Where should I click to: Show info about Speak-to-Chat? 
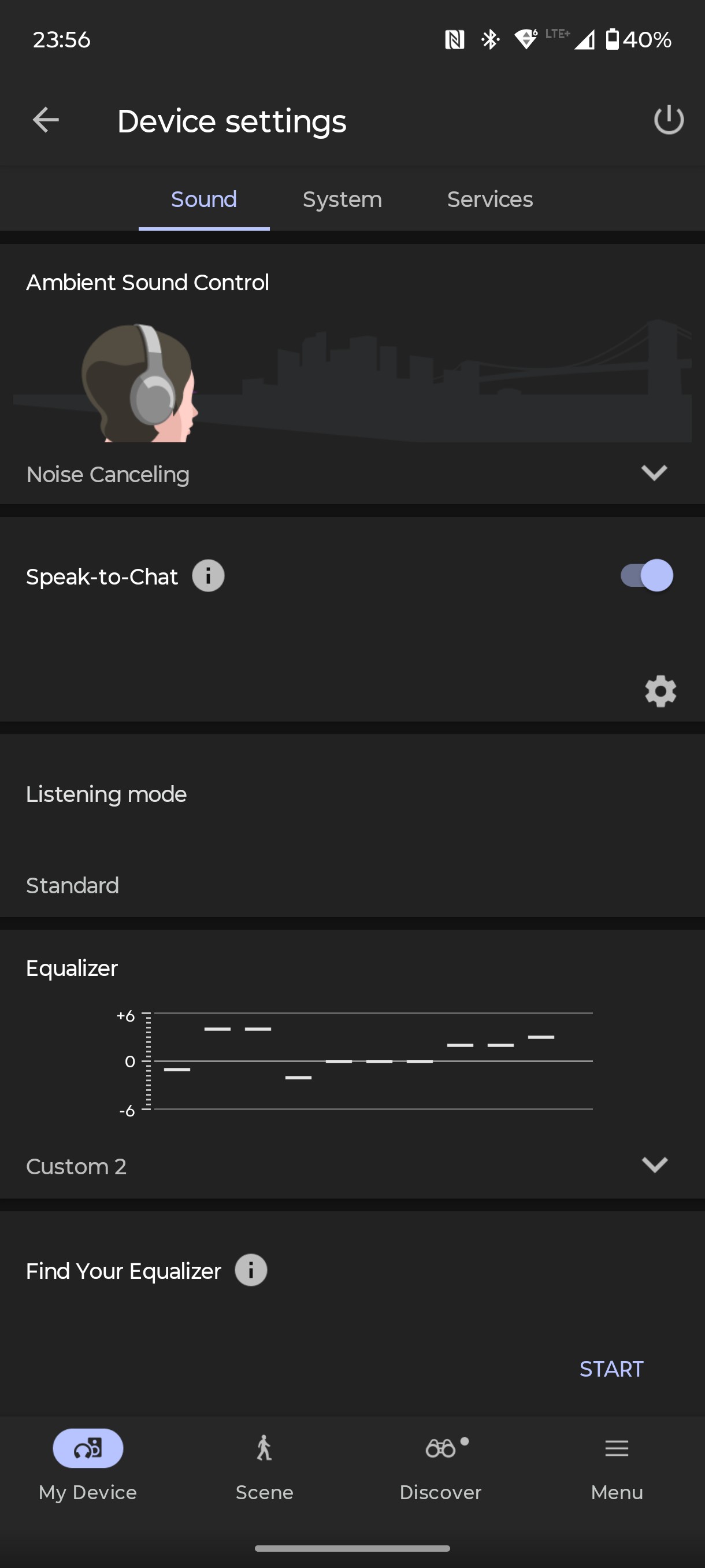click(x=208, y=576)
